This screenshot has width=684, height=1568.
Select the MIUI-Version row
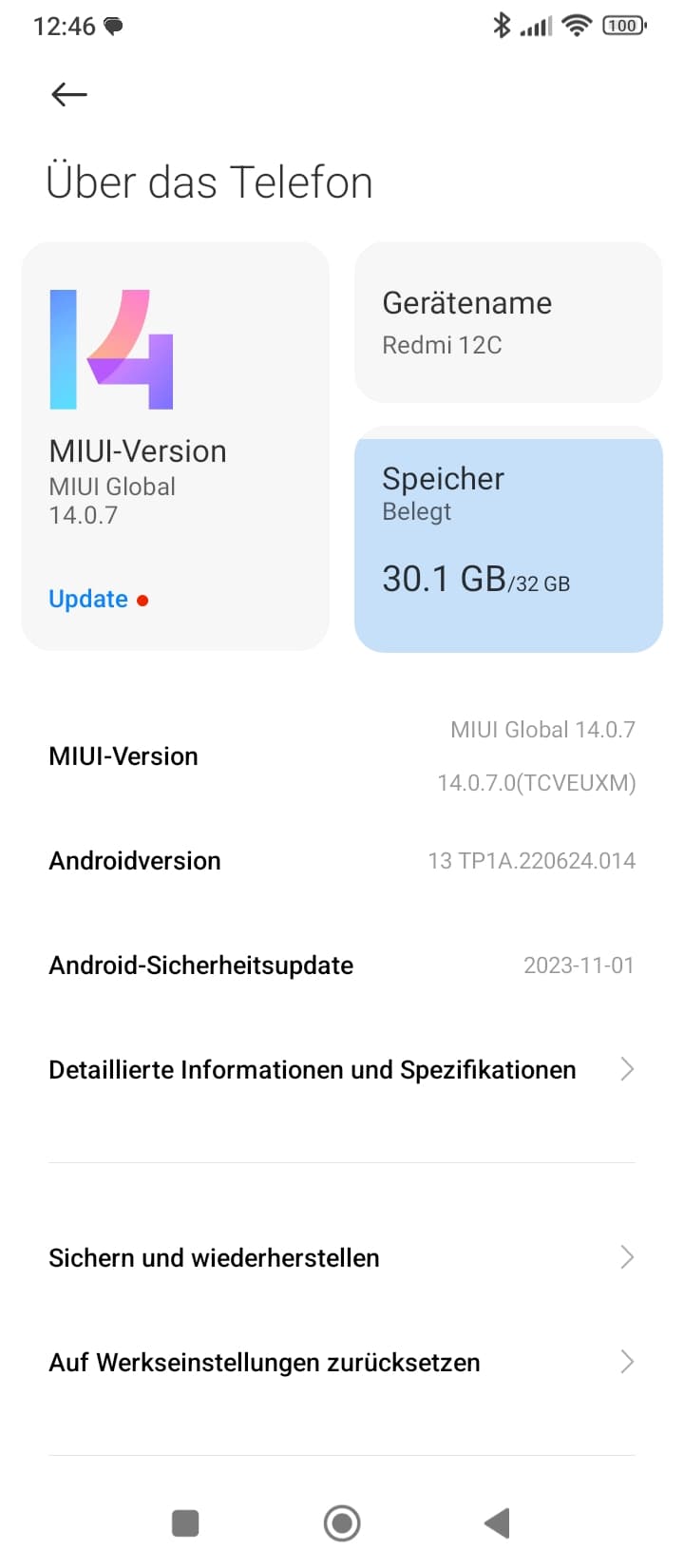[342, 756]
